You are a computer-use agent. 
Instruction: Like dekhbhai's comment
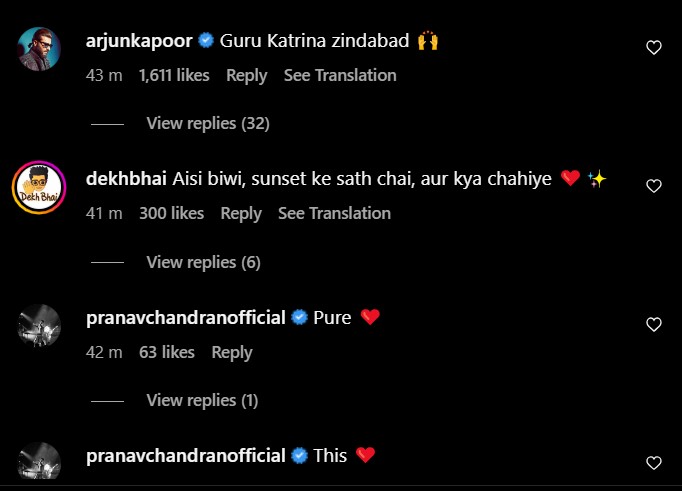(653, 186)
